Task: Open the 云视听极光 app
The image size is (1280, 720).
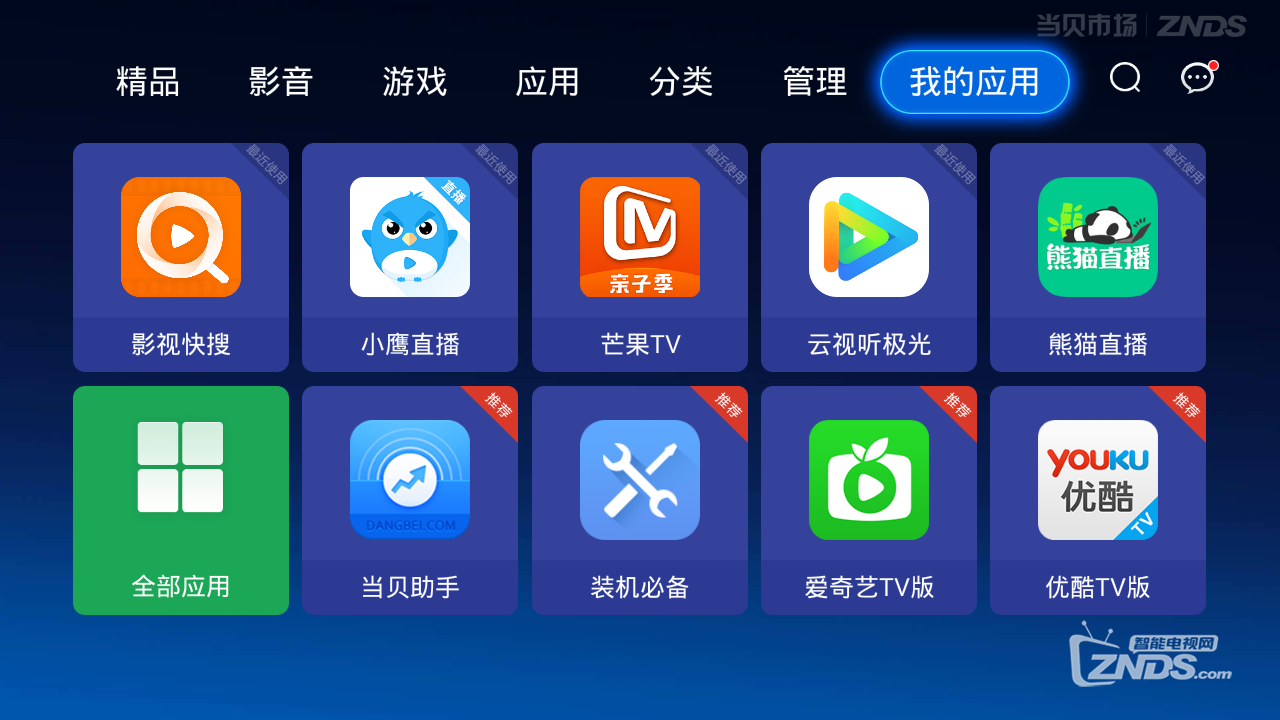Action: pyautogui.click(x=869, y=257)
